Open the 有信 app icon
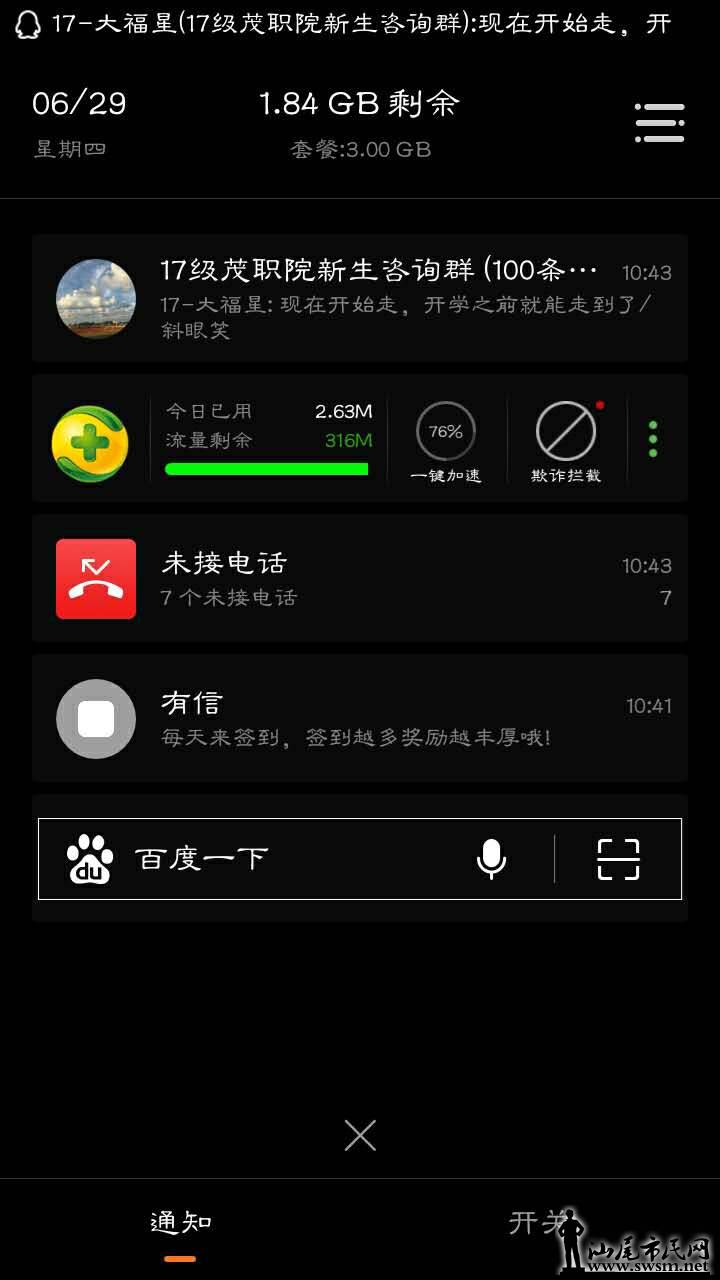Screen dimensions: 720x1280 pyautogui.click(x=95, y=719)
